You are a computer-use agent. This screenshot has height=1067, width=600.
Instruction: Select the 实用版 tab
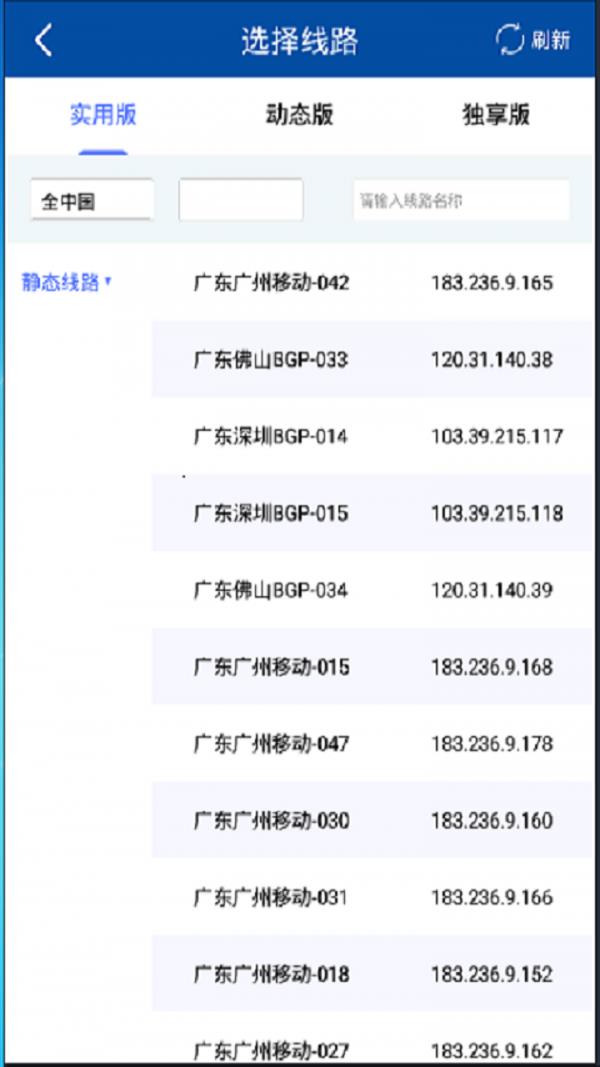point(103,114)
